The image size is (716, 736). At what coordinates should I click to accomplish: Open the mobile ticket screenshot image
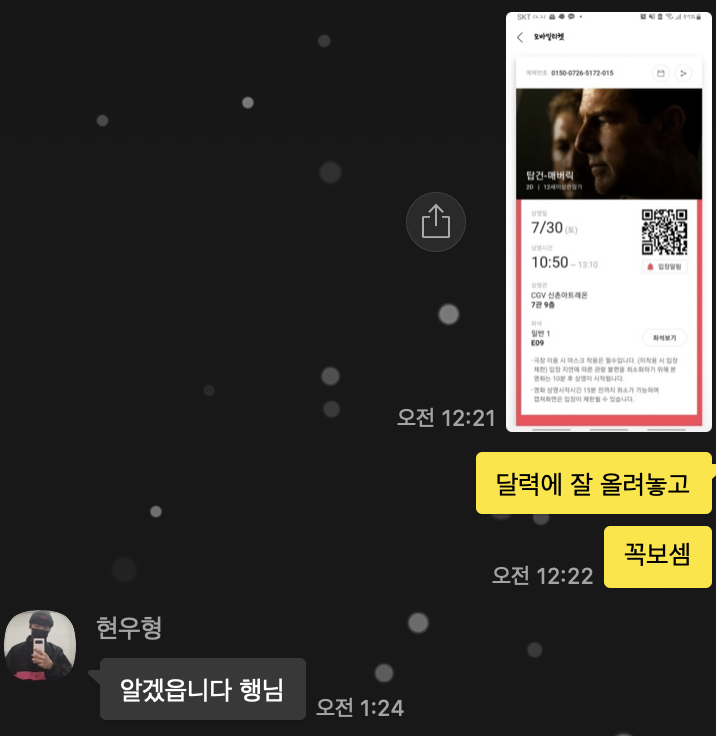(x=608, y=222)
